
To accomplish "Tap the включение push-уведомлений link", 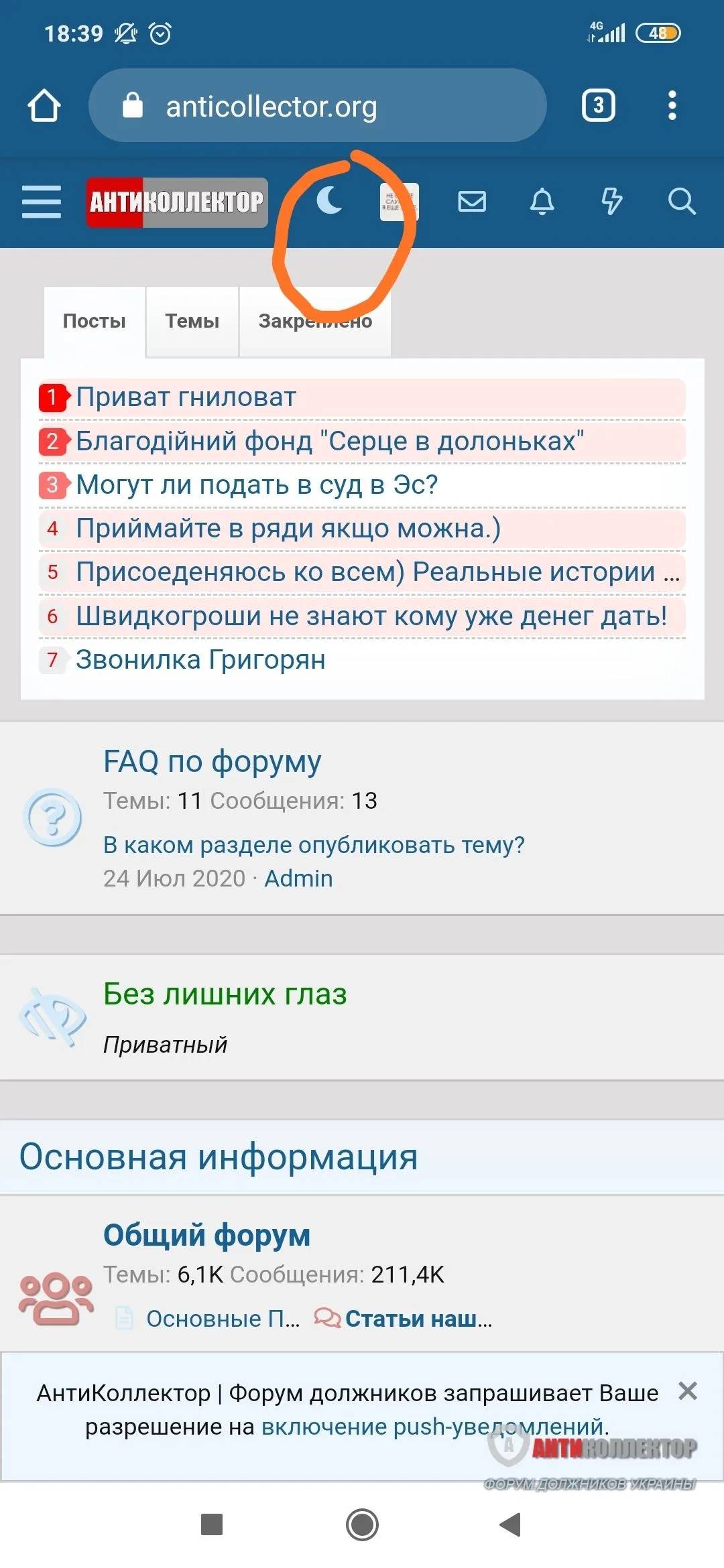I will click(432, 1427).
